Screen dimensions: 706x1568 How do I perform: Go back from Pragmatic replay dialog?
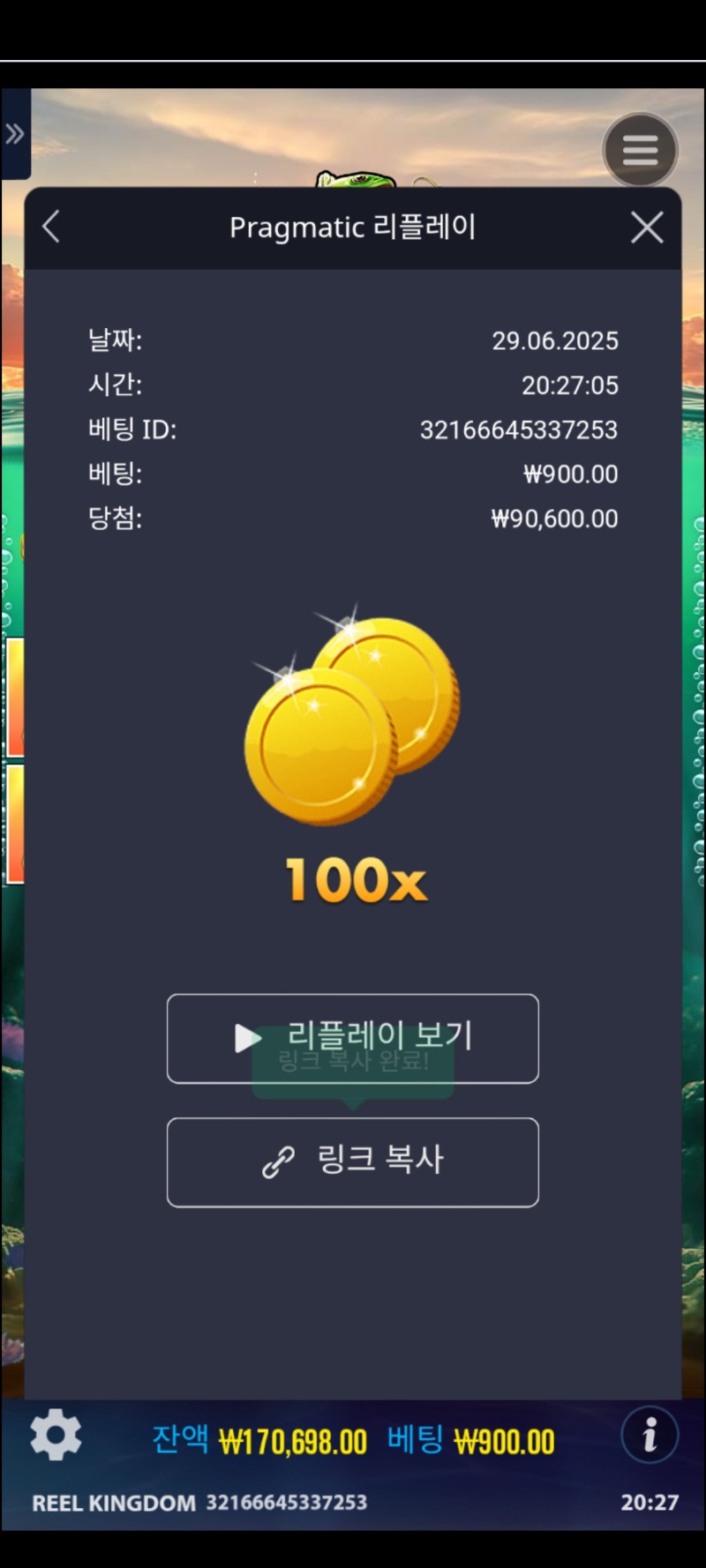[51, 227]
